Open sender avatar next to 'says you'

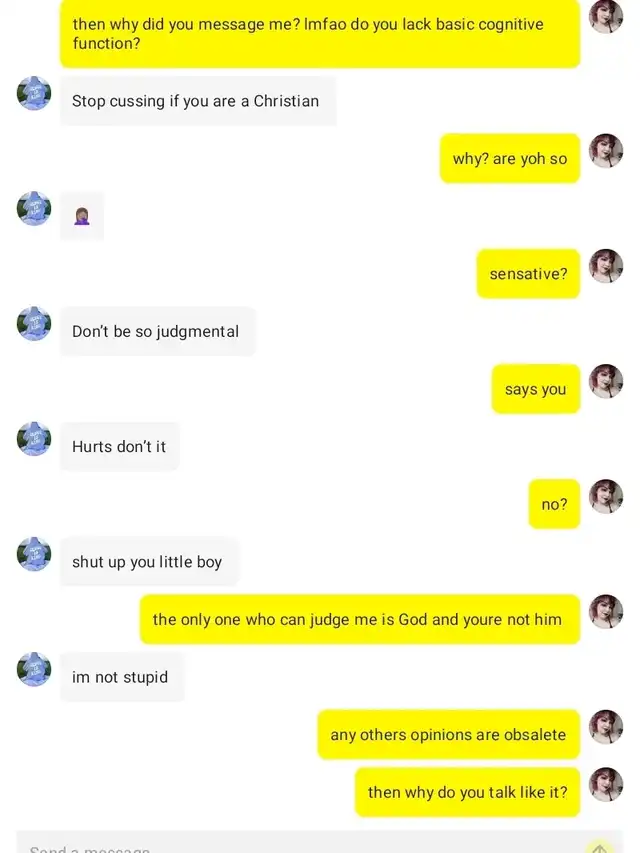(606, 381)
